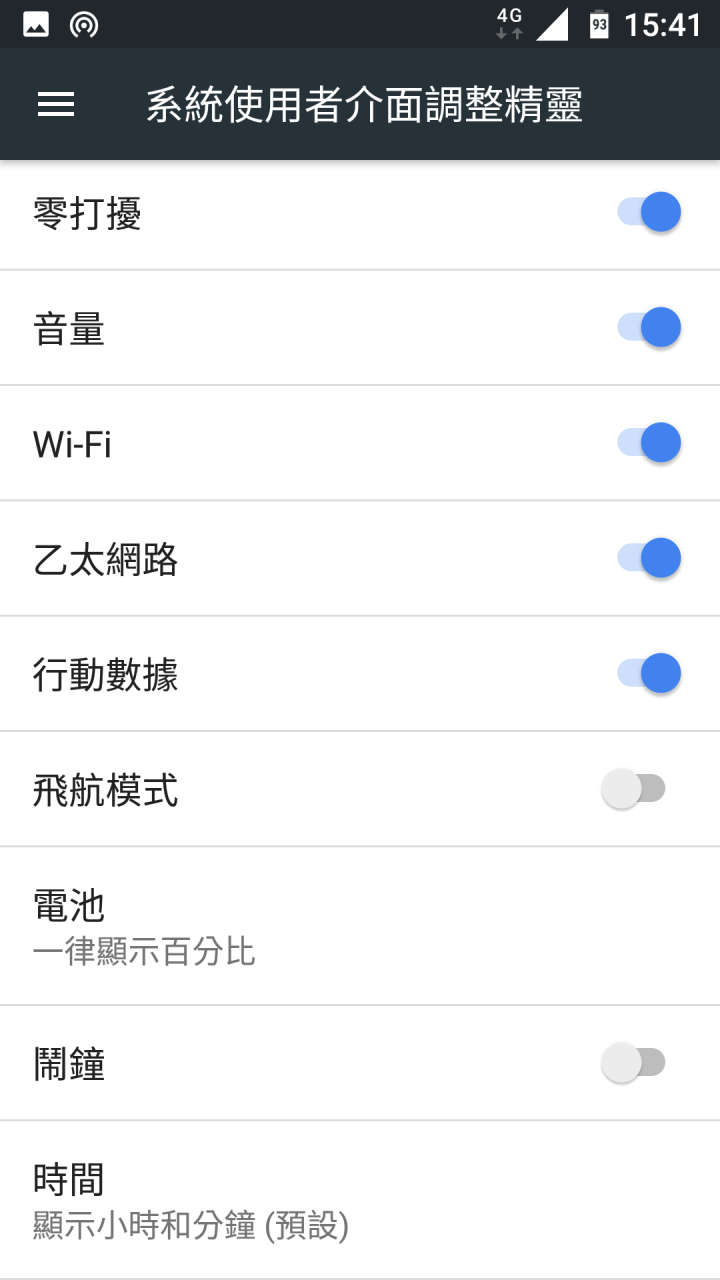Open the hamburger drawer menu
The image size is (720, 1280).
[56, 104]
